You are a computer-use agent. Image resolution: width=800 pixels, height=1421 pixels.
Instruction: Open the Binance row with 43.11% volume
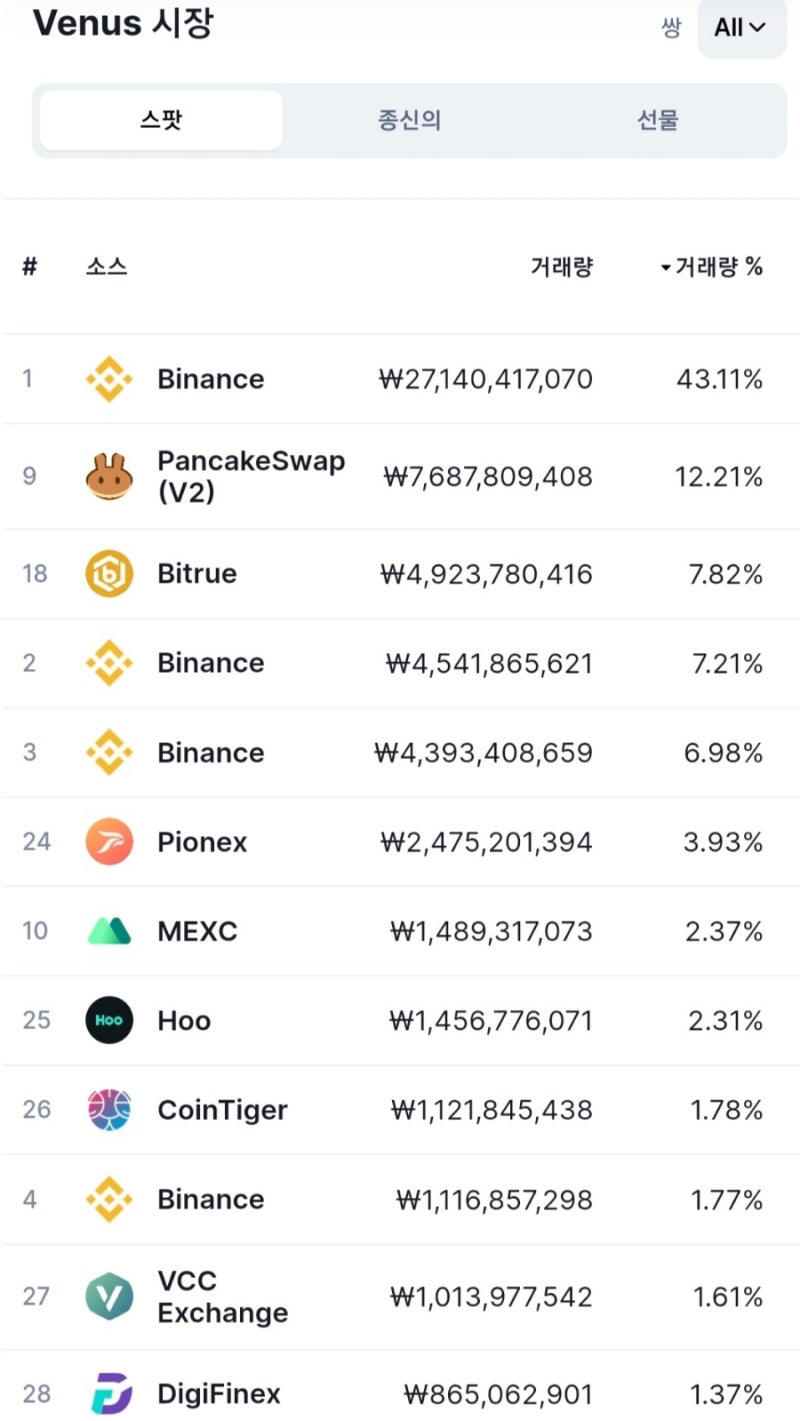coord(400,379)
